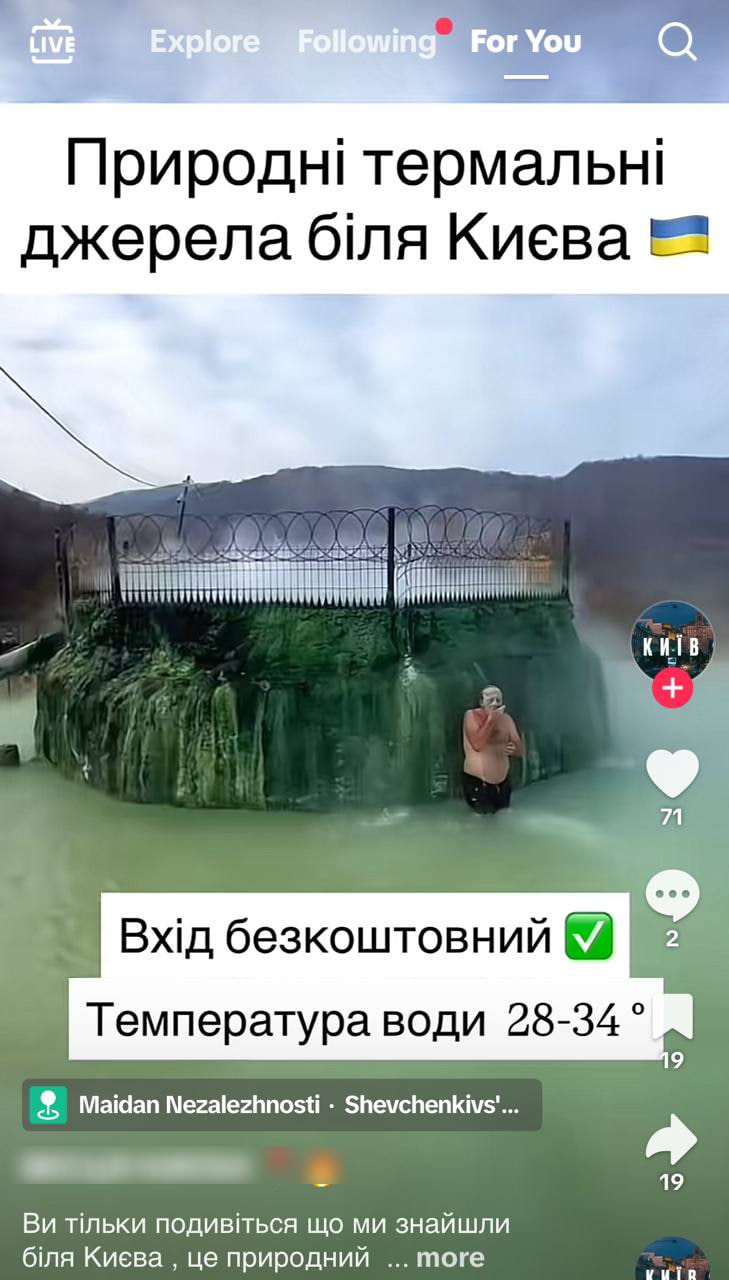Save this video to bookmarks
Screen dimensions: 729x1280
pos(672,1018)
